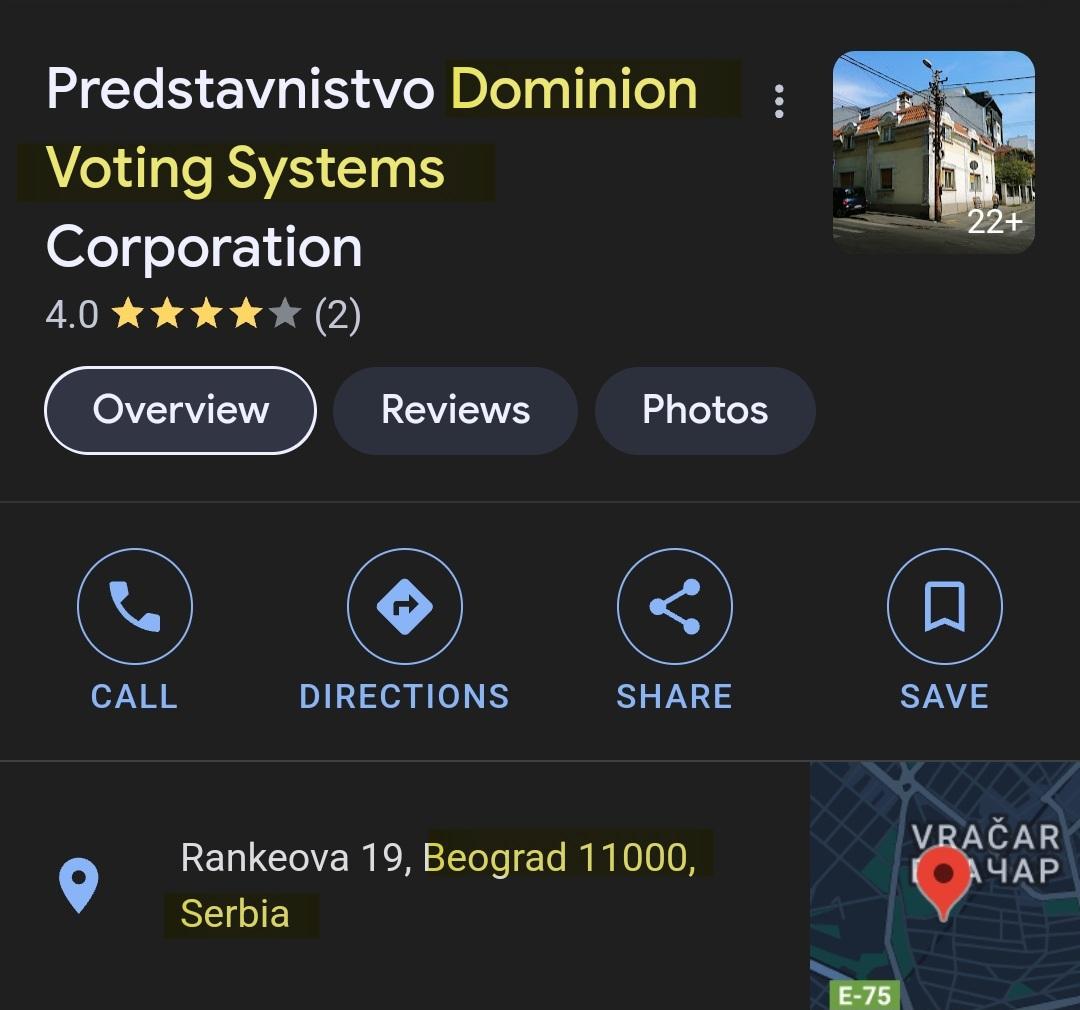Open the building photo thumbnail
Screen dimensions: 1080x1010
point(933,152)
